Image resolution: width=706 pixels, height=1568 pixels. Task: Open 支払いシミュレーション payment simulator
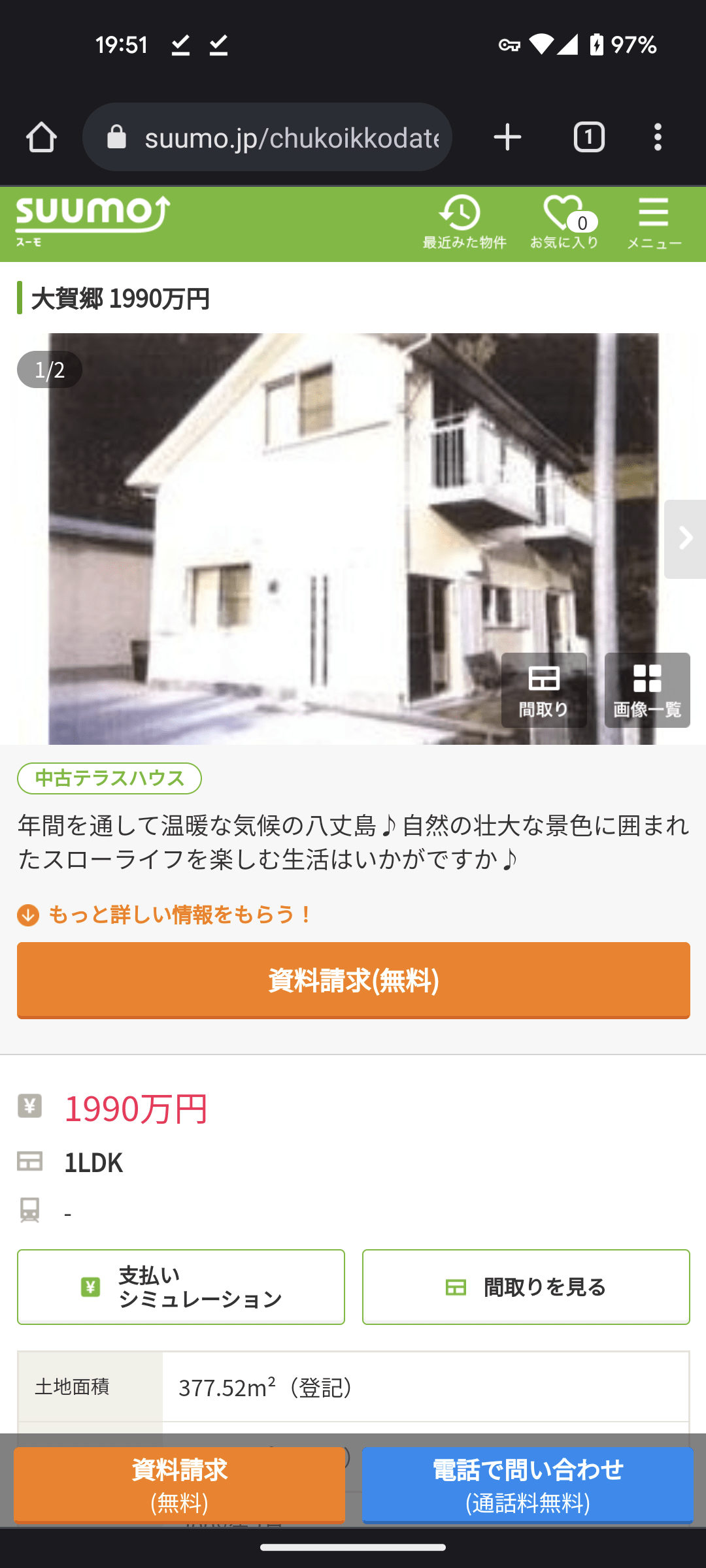pyautogui.click(x=181, y=1287)
